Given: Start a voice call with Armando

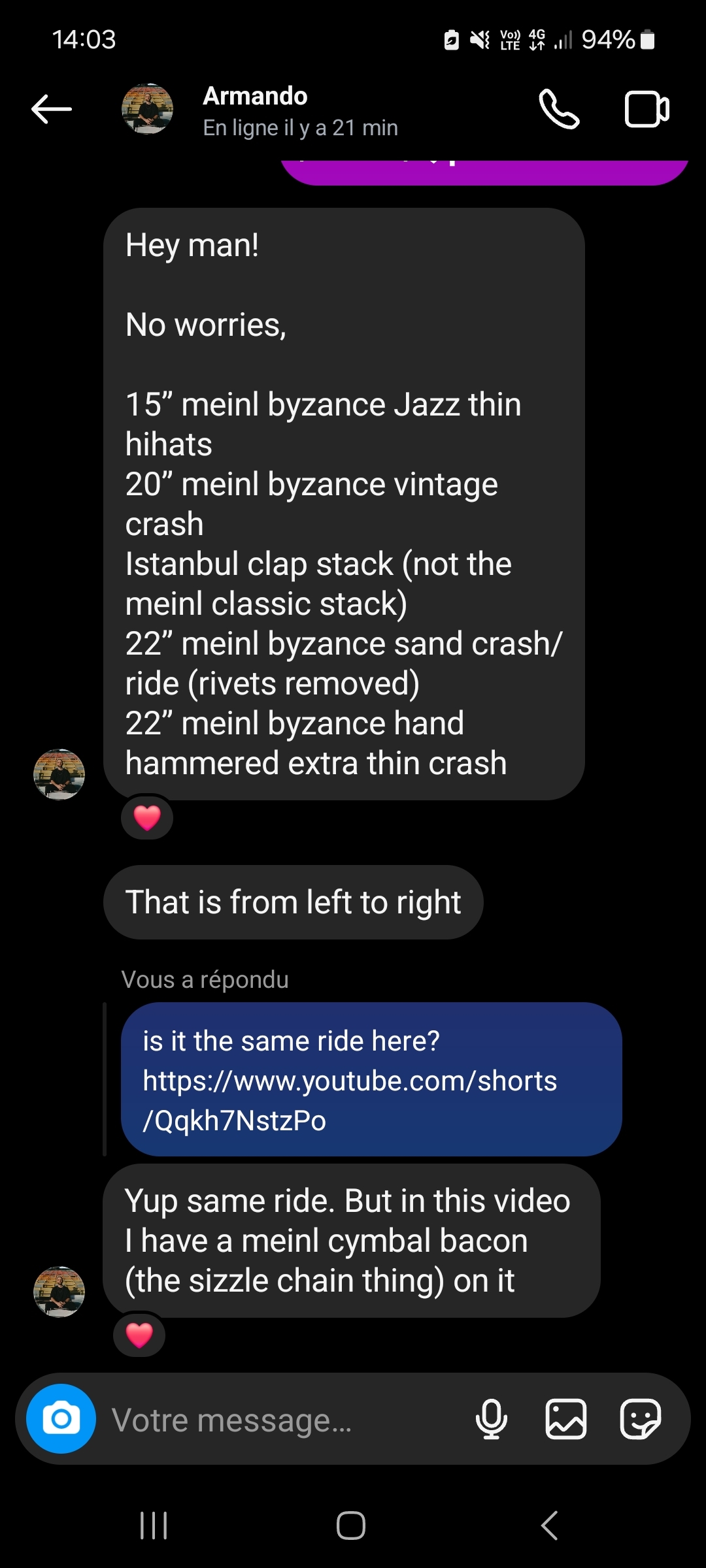Looking at the screenshot, I should (559, 109).
